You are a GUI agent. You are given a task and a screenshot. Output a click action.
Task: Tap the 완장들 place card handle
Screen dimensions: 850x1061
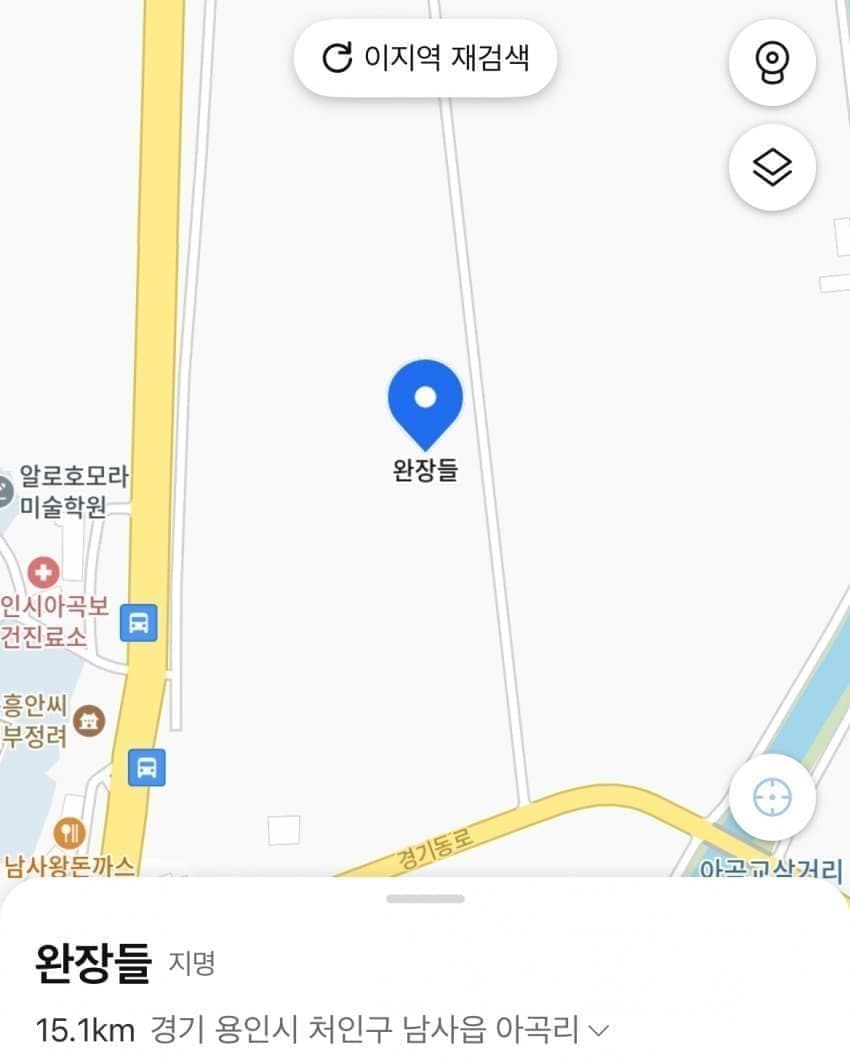(x=425, y=899)
